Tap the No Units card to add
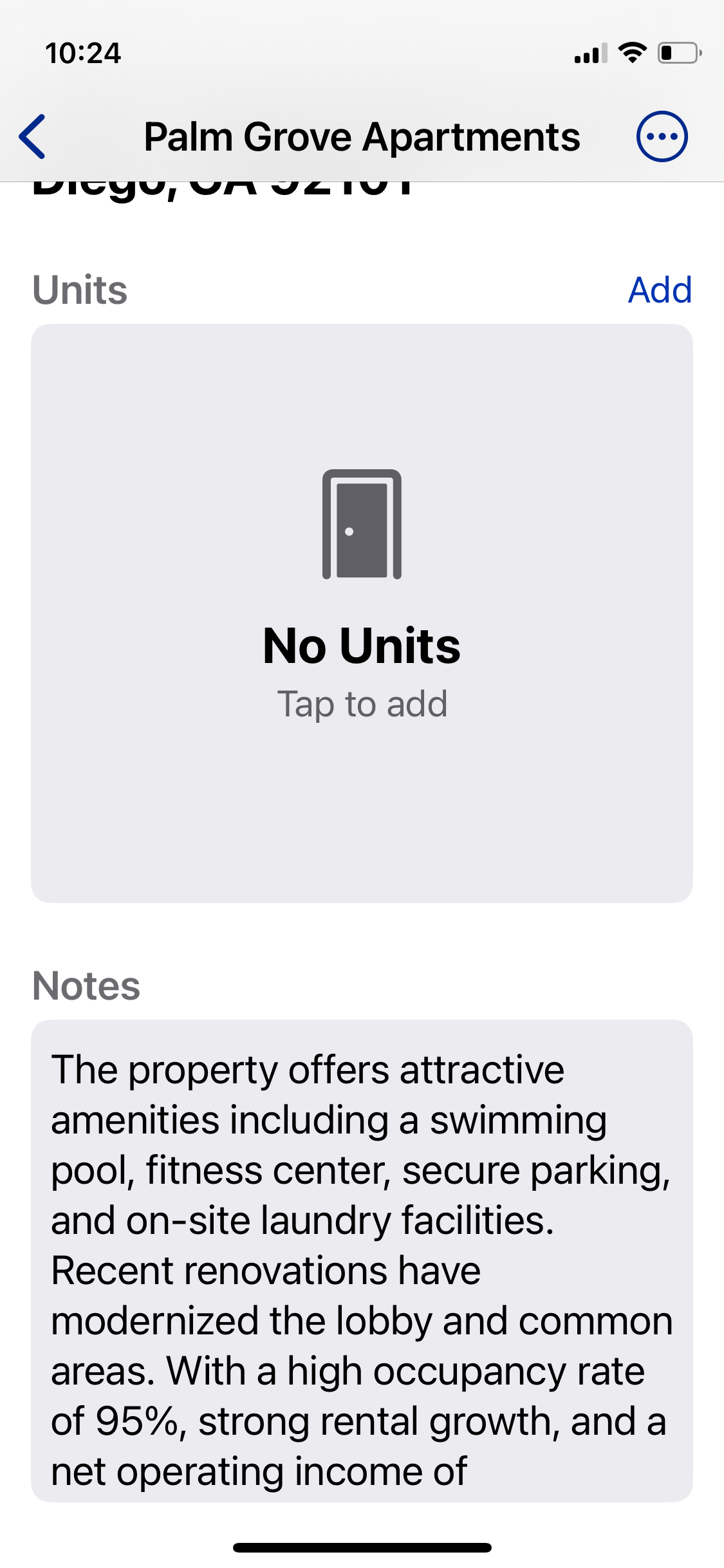 click(362, 613)
